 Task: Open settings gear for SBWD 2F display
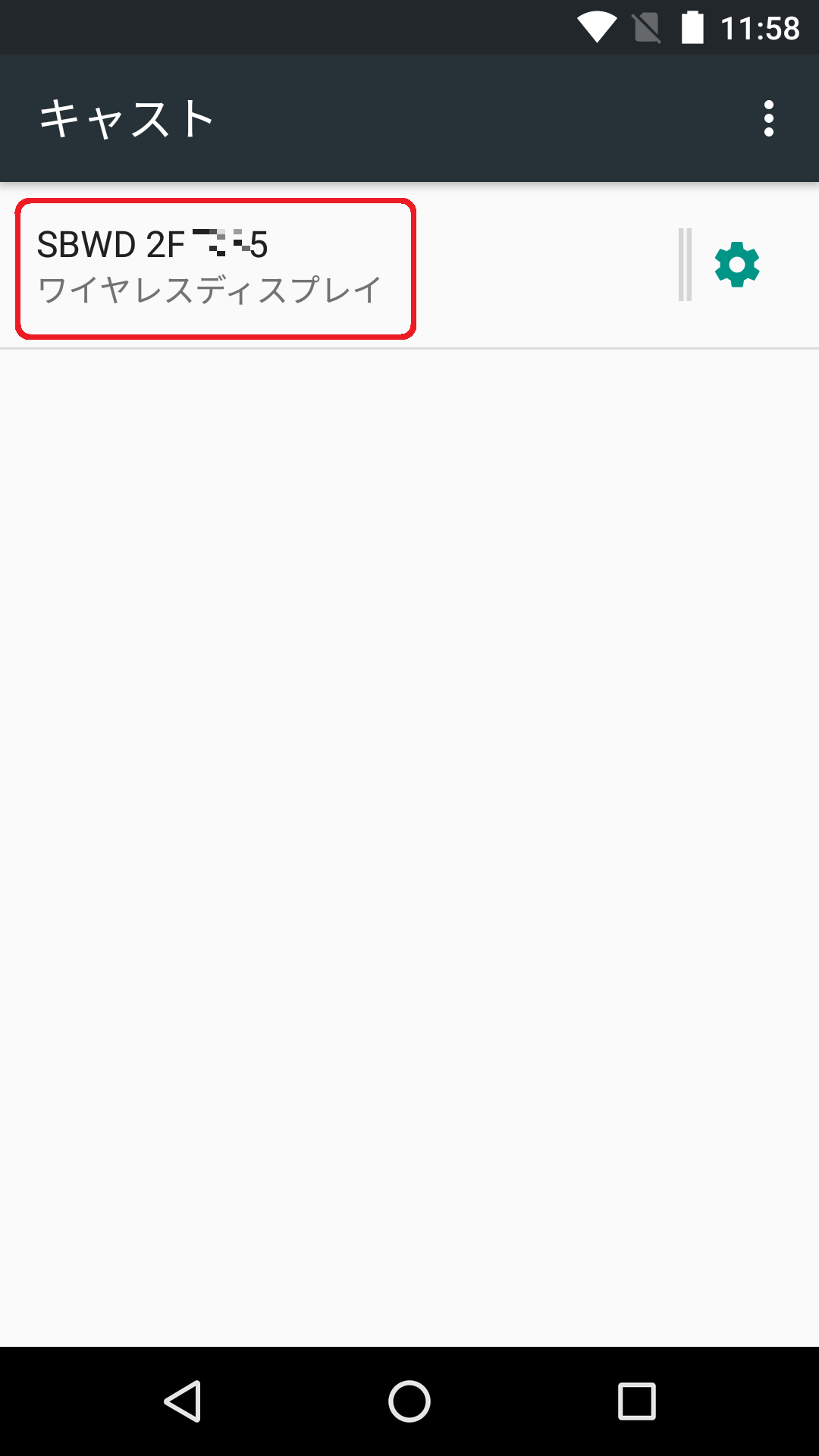[x=737, y=265]
